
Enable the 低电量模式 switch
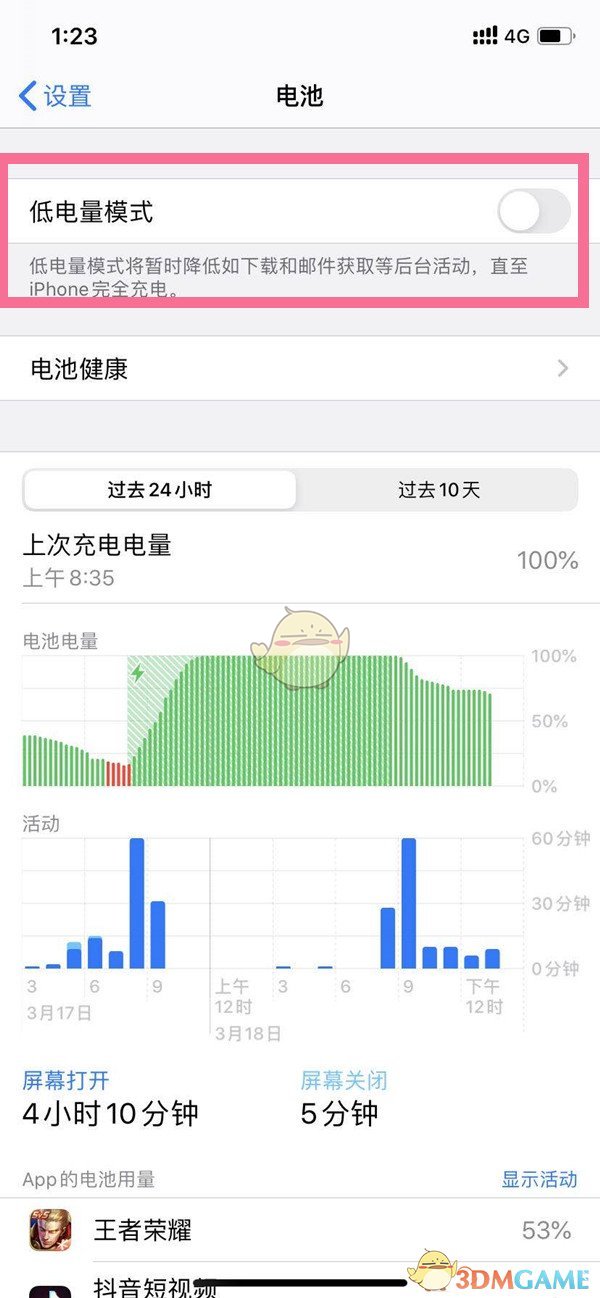coord(533,212)
